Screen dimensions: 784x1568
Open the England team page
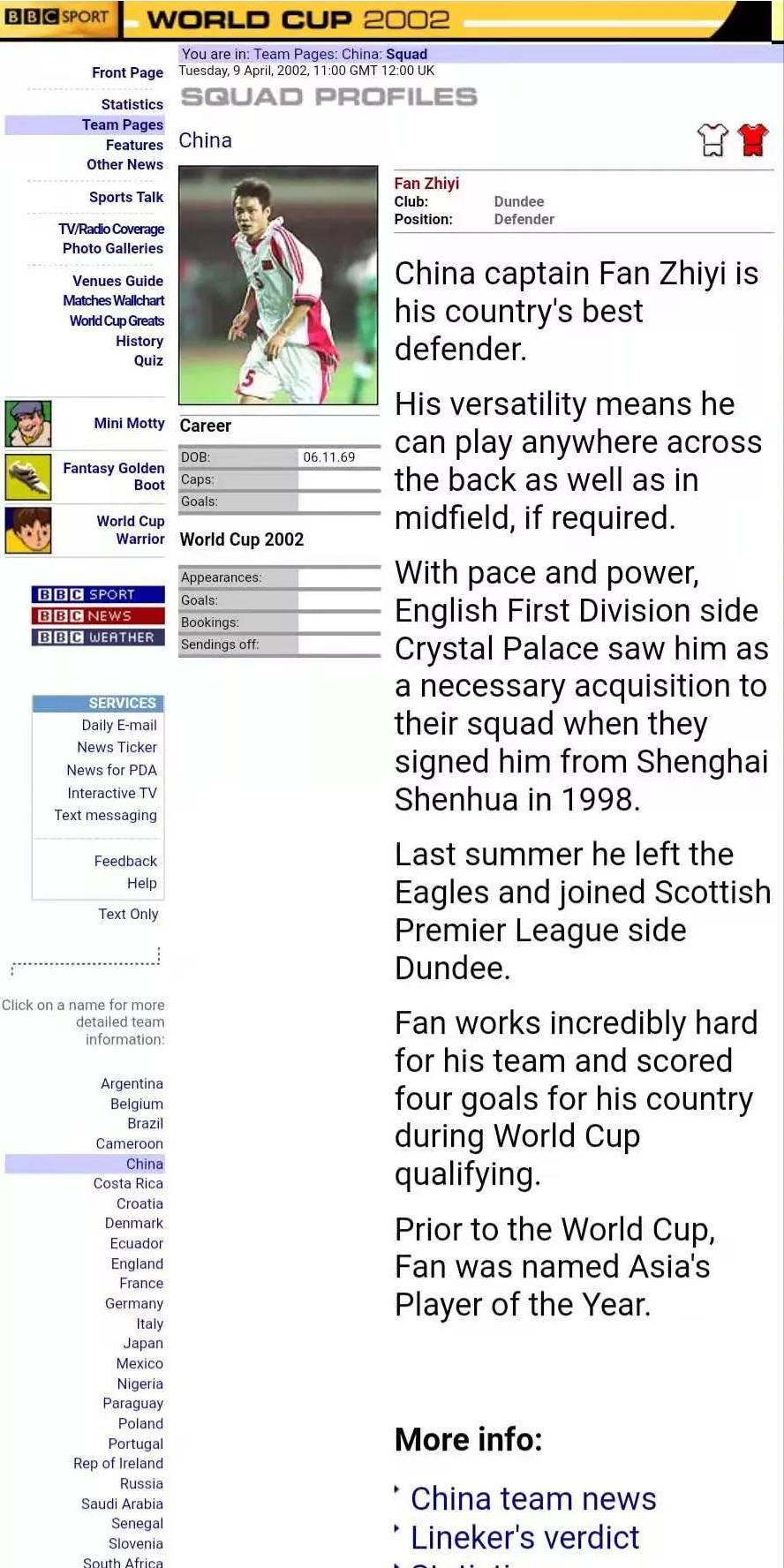click(137, 1263)
